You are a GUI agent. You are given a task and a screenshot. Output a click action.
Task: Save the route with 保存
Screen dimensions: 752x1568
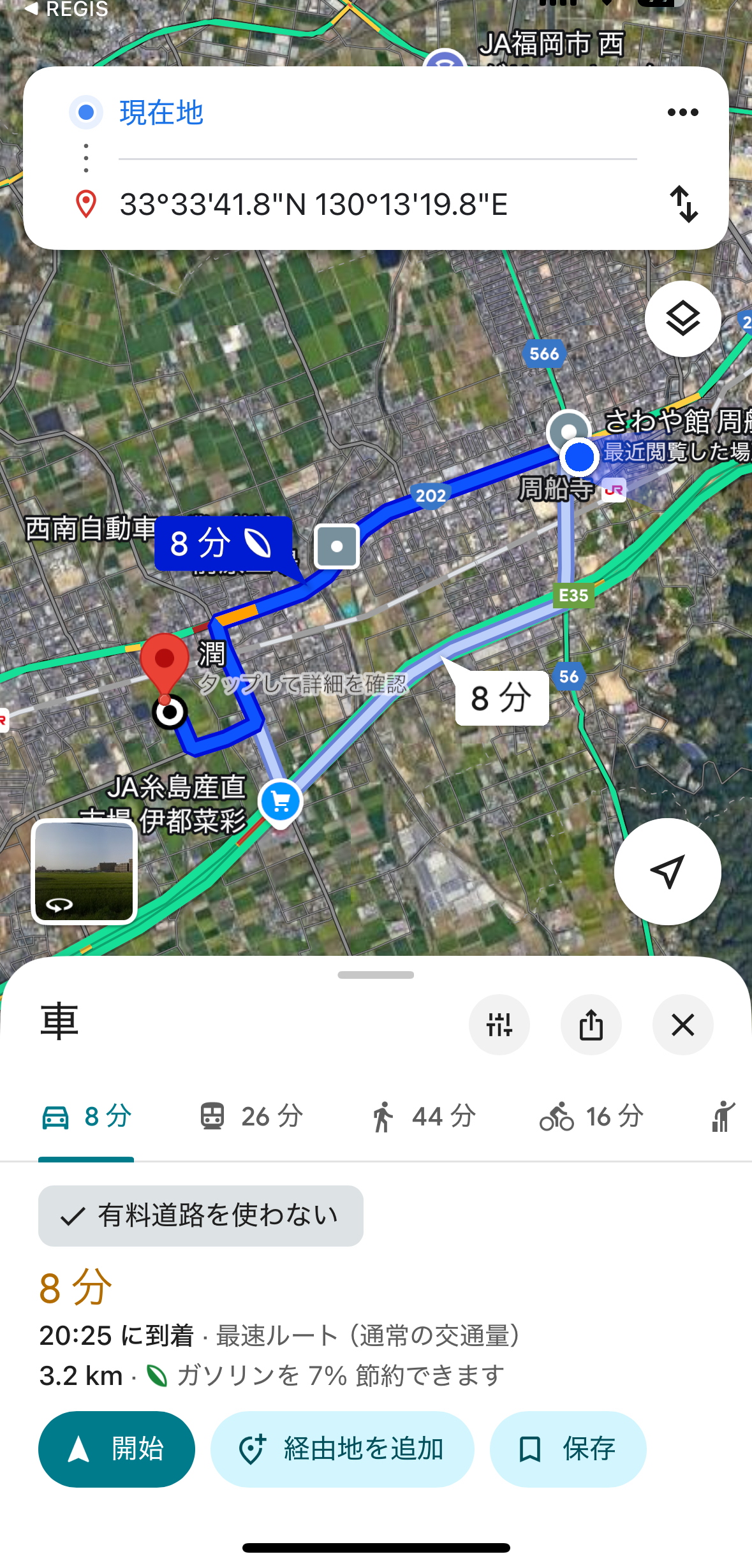568,1449
